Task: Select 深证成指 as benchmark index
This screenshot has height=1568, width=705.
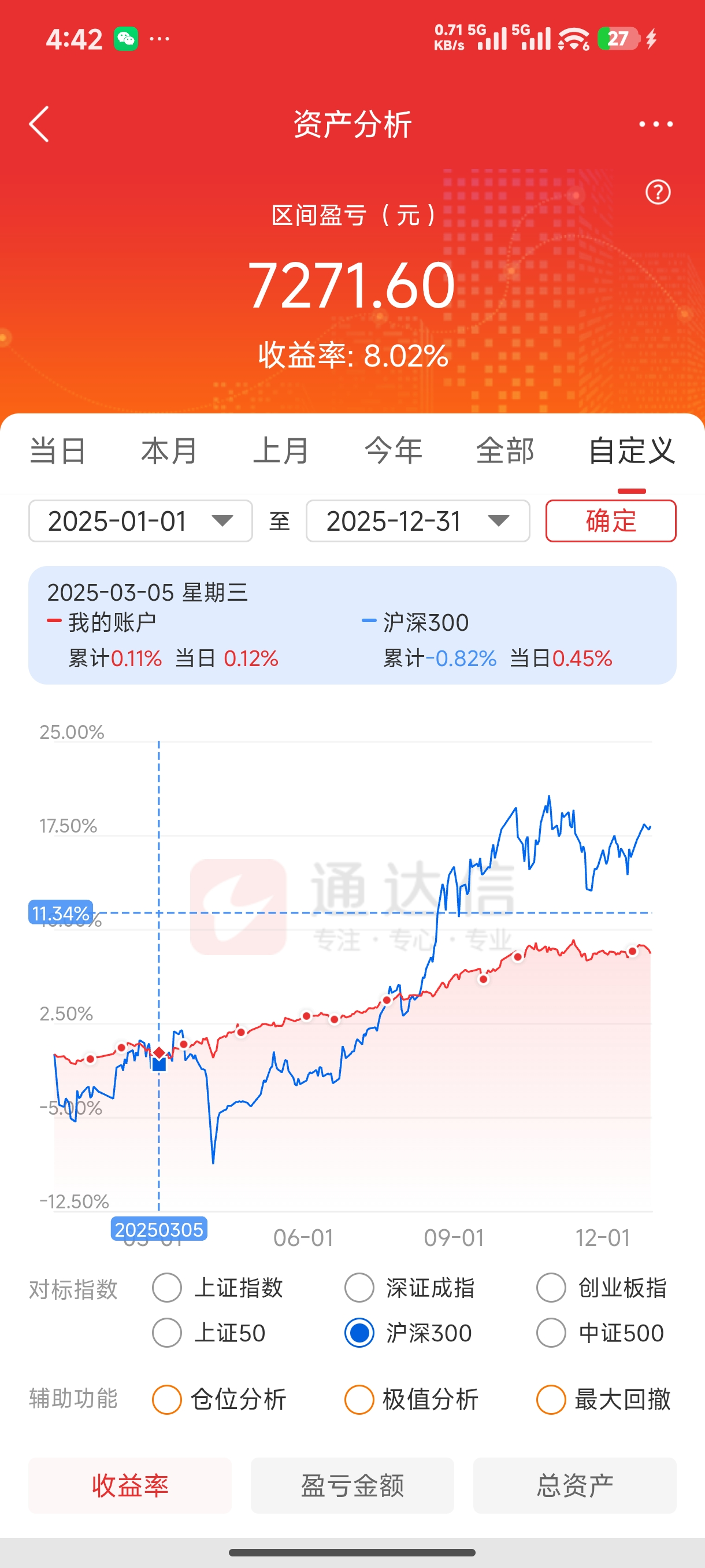Action: (409, 1288)
